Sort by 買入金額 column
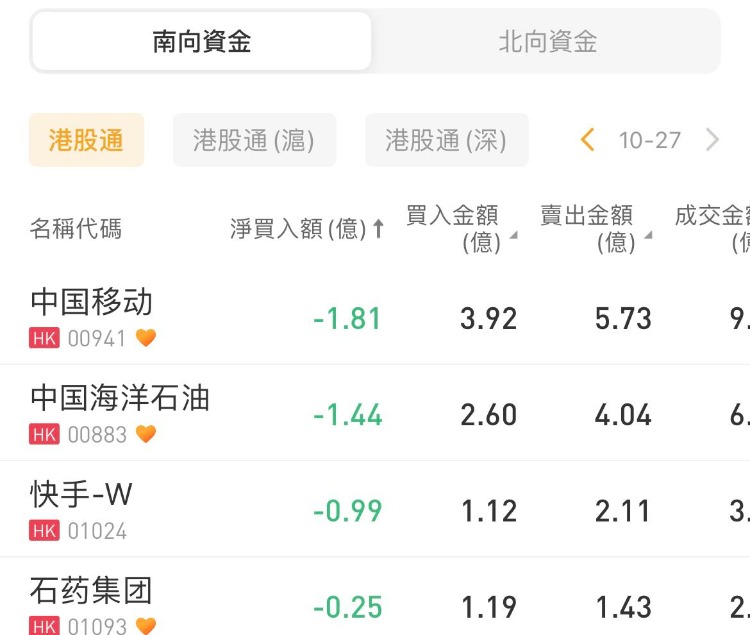 click(x=460, y=229)
